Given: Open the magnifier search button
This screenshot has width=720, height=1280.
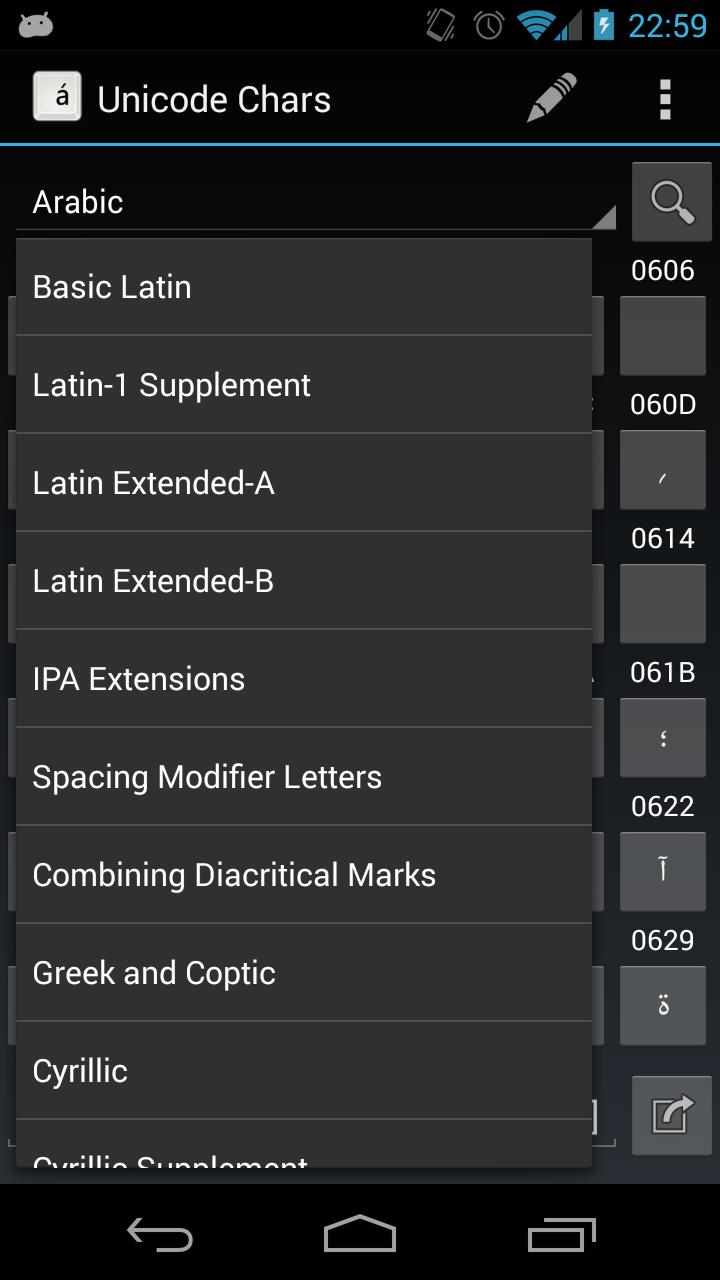Looking at the screenshot, I should [x=671, y=202].
